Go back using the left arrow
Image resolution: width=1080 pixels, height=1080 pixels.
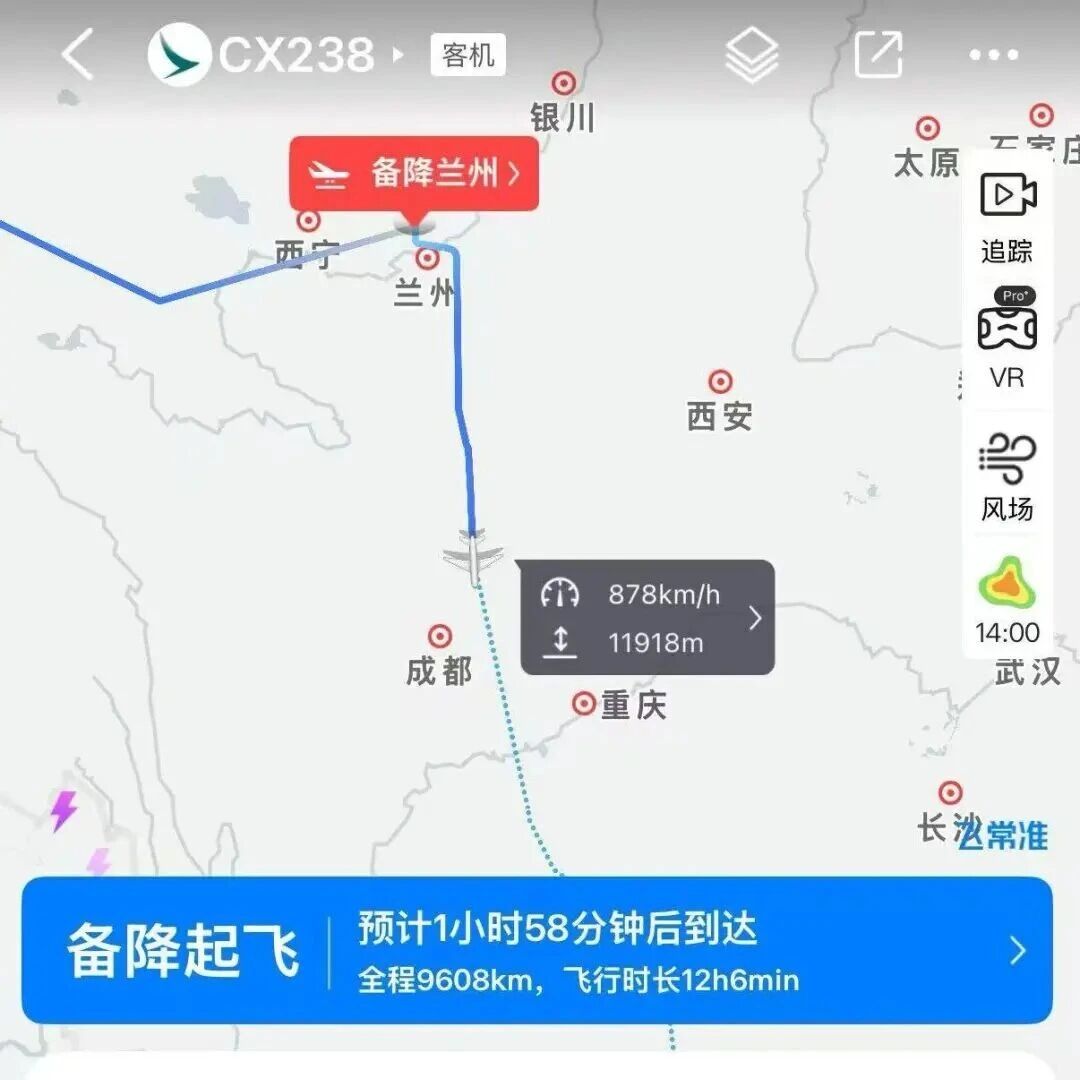click(77, 55)
